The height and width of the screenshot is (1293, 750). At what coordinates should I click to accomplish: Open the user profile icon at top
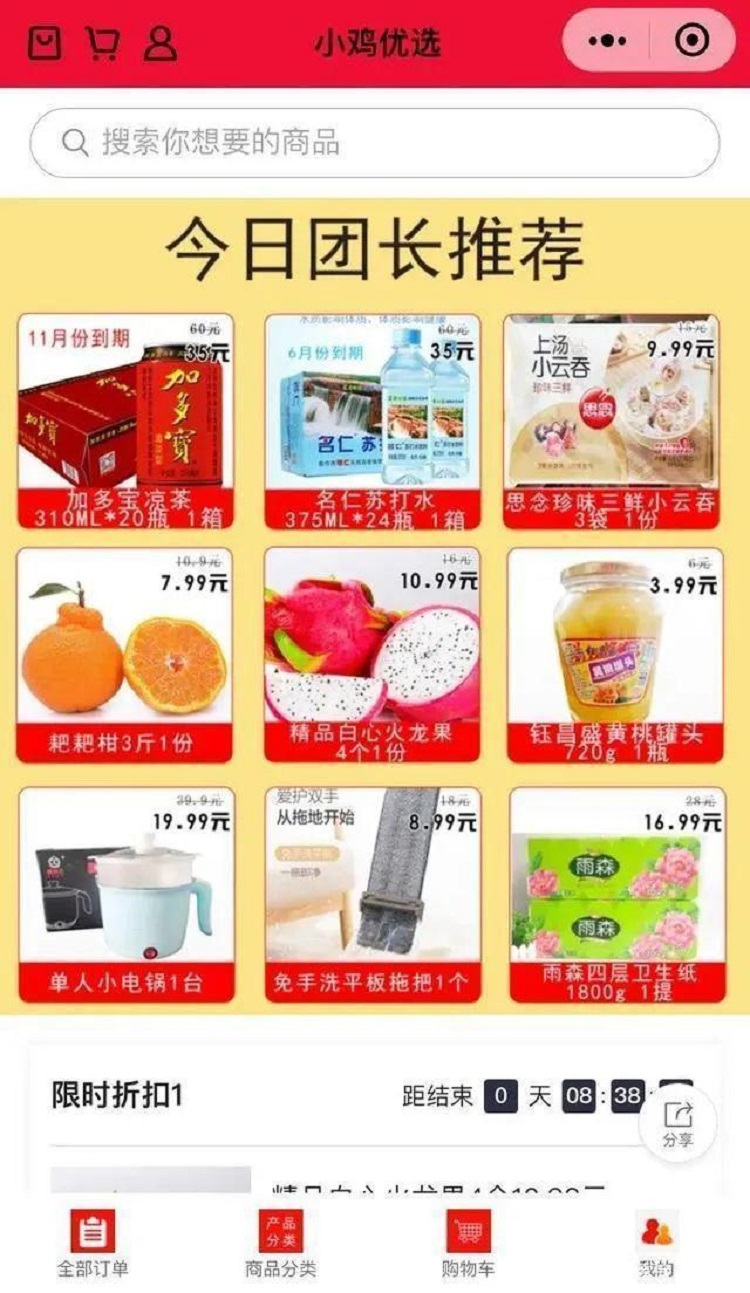pos(160,43)
